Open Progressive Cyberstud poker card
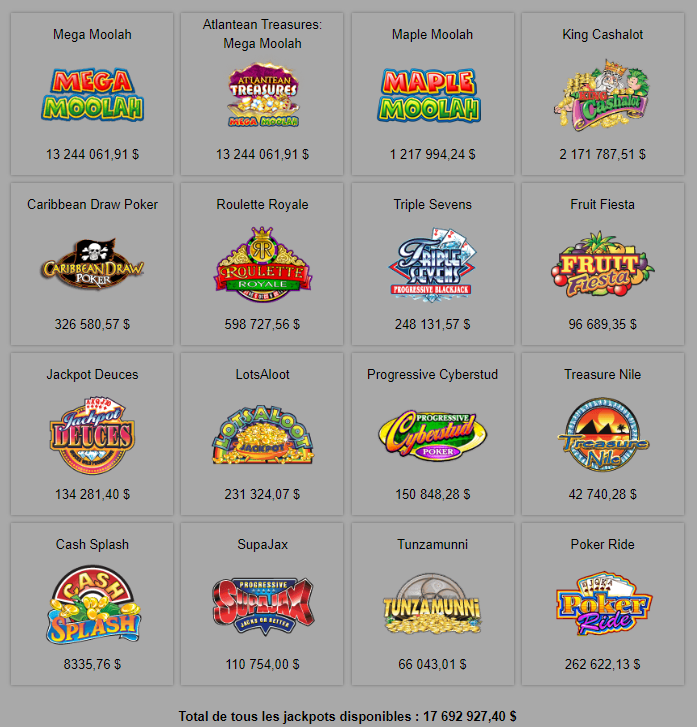The image size is (697, 727). 432,434
